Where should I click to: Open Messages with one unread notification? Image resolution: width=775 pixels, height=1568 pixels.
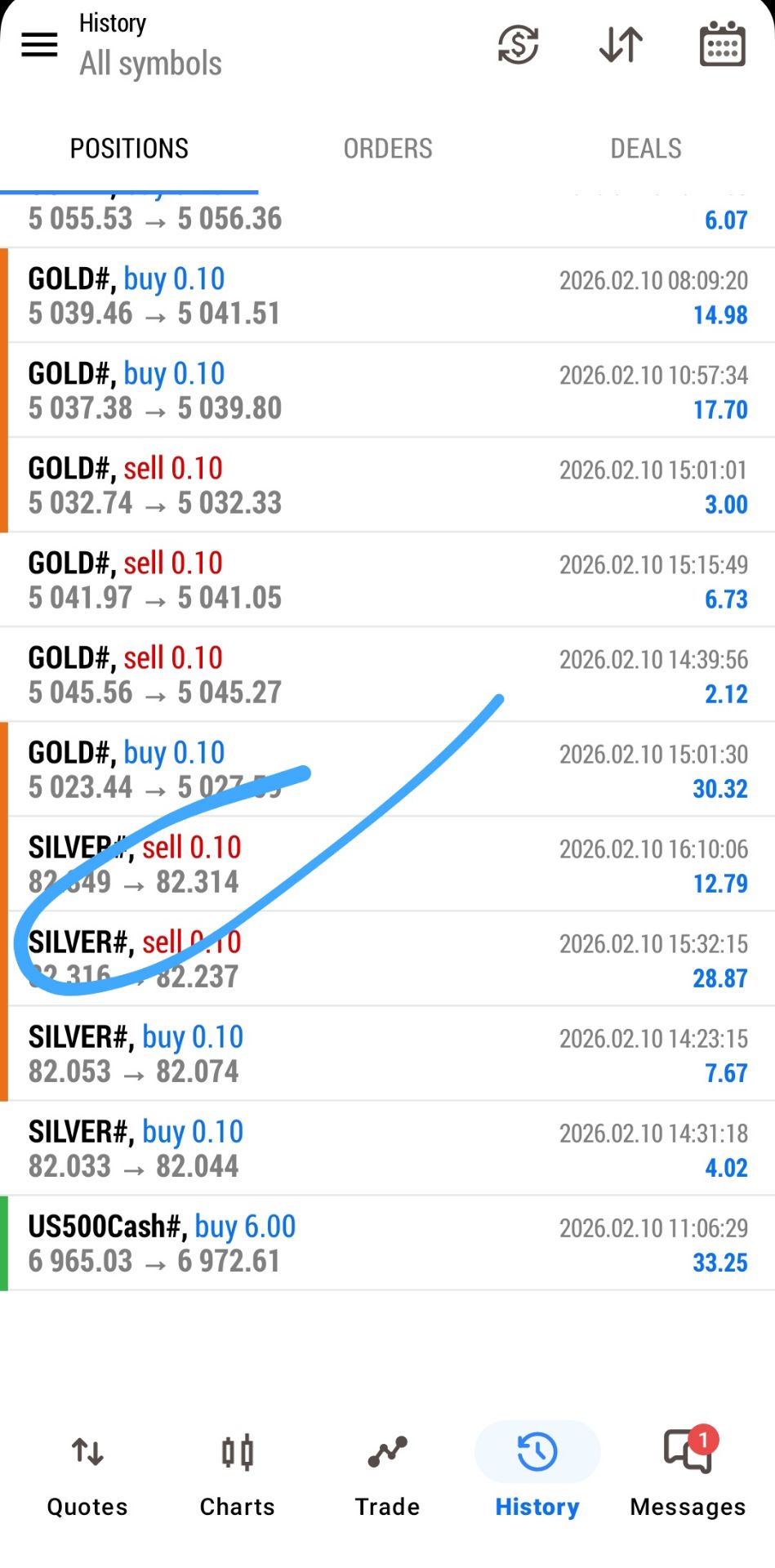[x=688, y=1476]
